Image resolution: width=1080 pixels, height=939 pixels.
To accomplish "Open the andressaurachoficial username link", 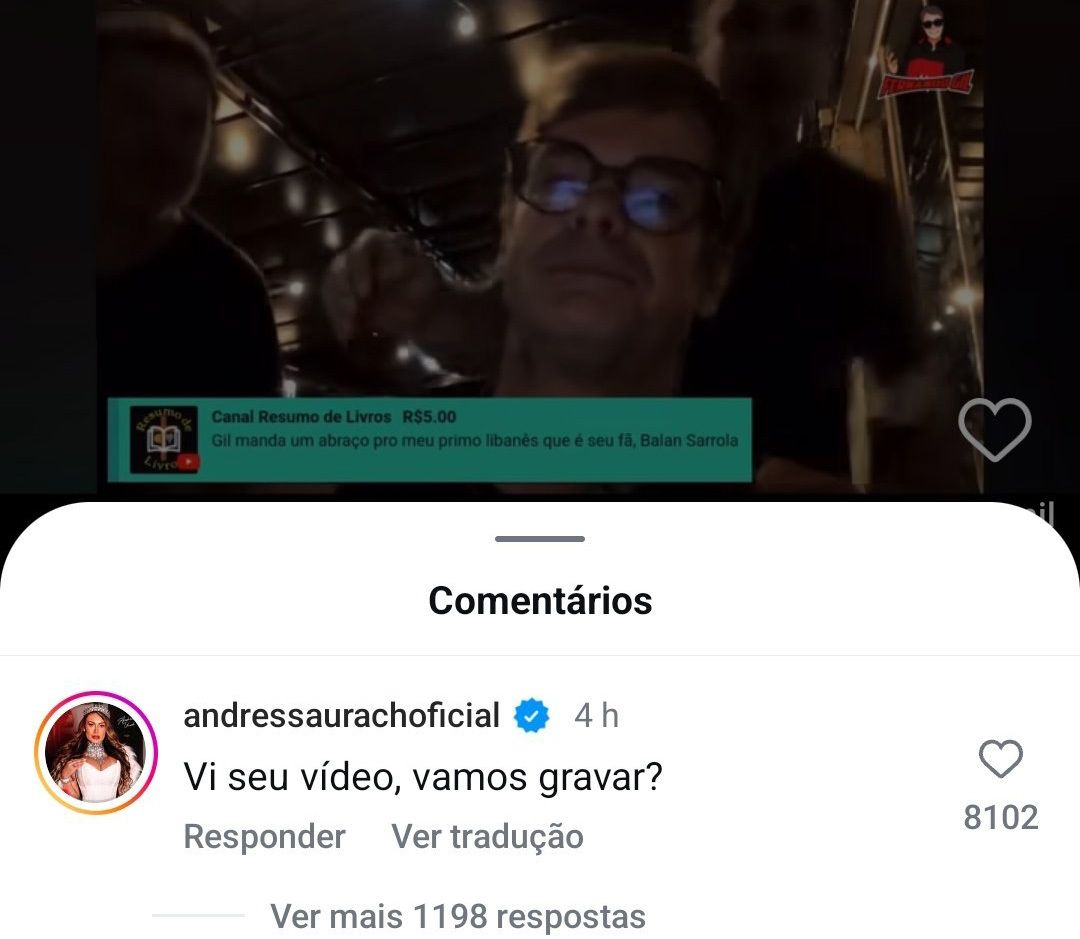I will (x=341, y=716).
